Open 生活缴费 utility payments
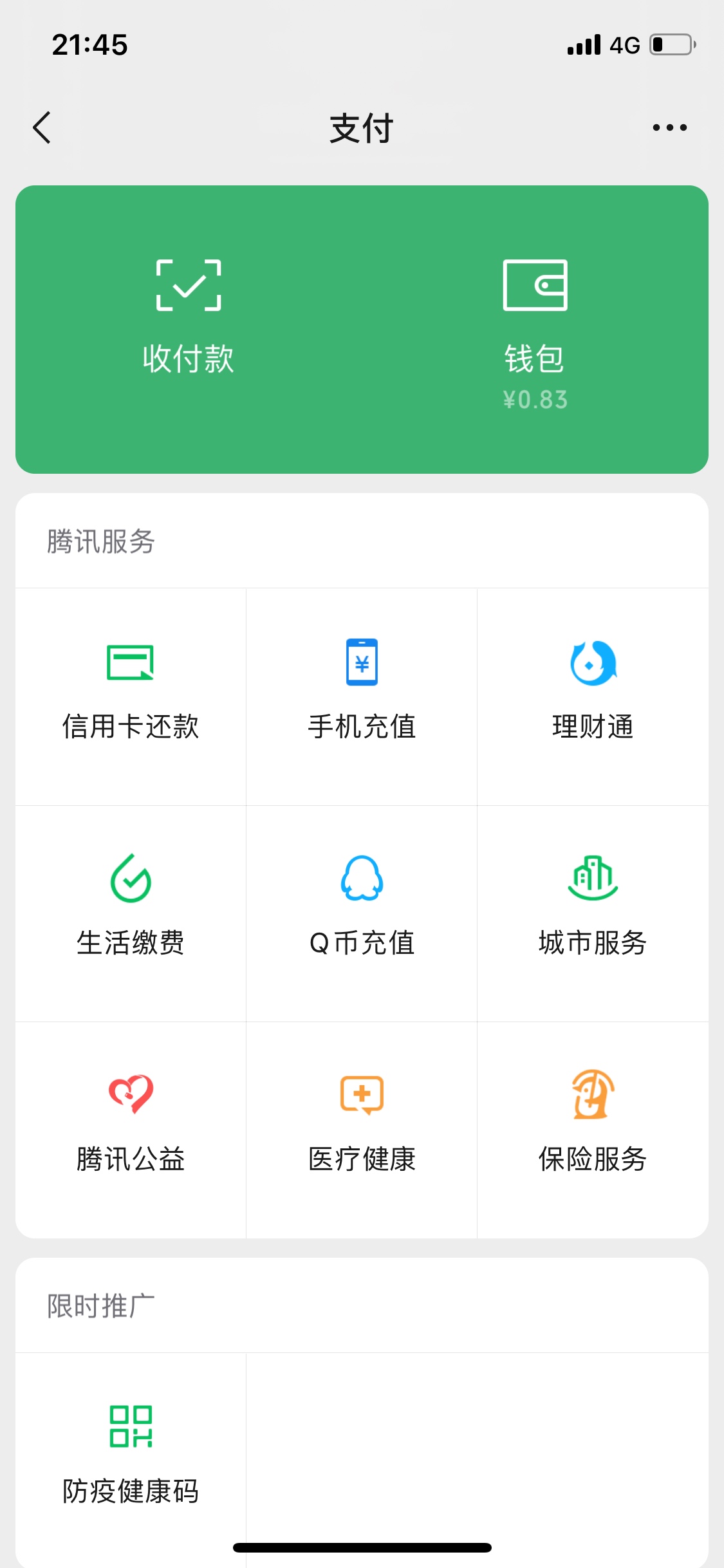Viewport: 724px width, 1568px height. (x=131, y=913)
